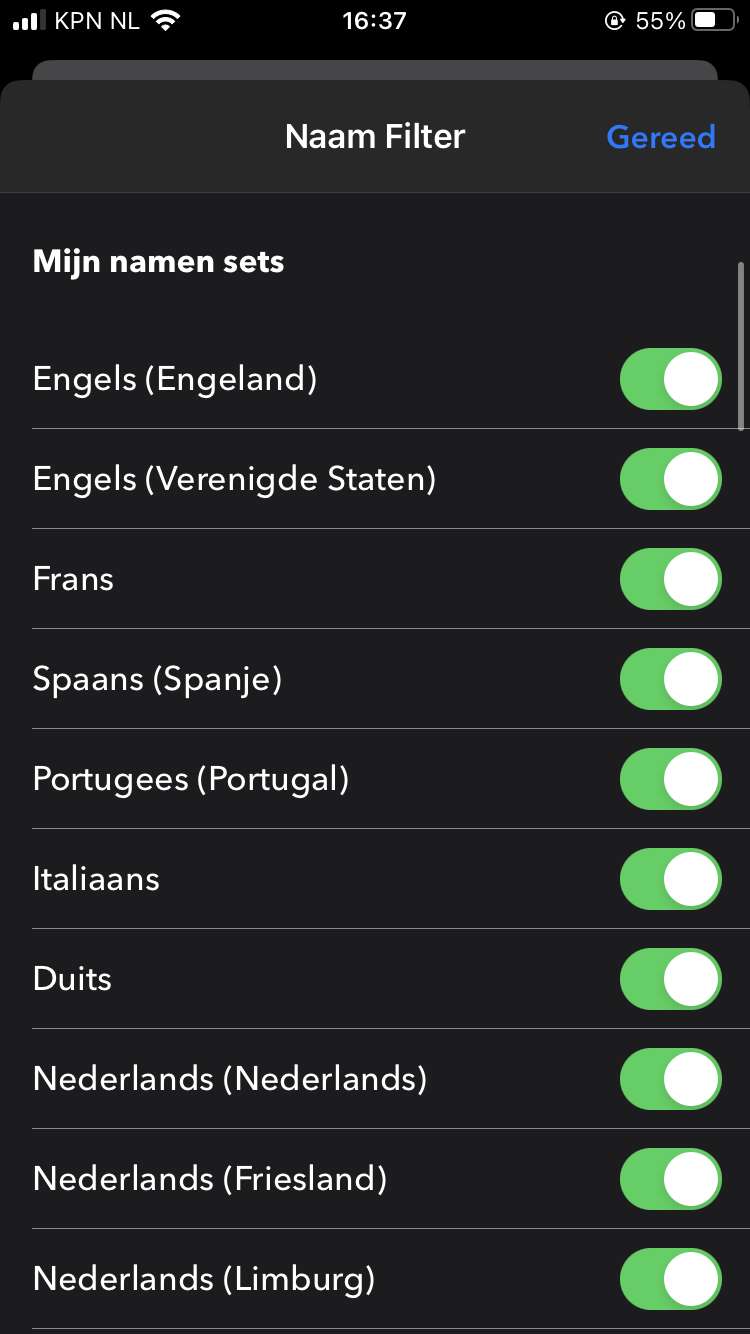This screenshot has height=1334, width=750.
Task: Disable Portugees (Portugal) name set
Action: point(670,779)
